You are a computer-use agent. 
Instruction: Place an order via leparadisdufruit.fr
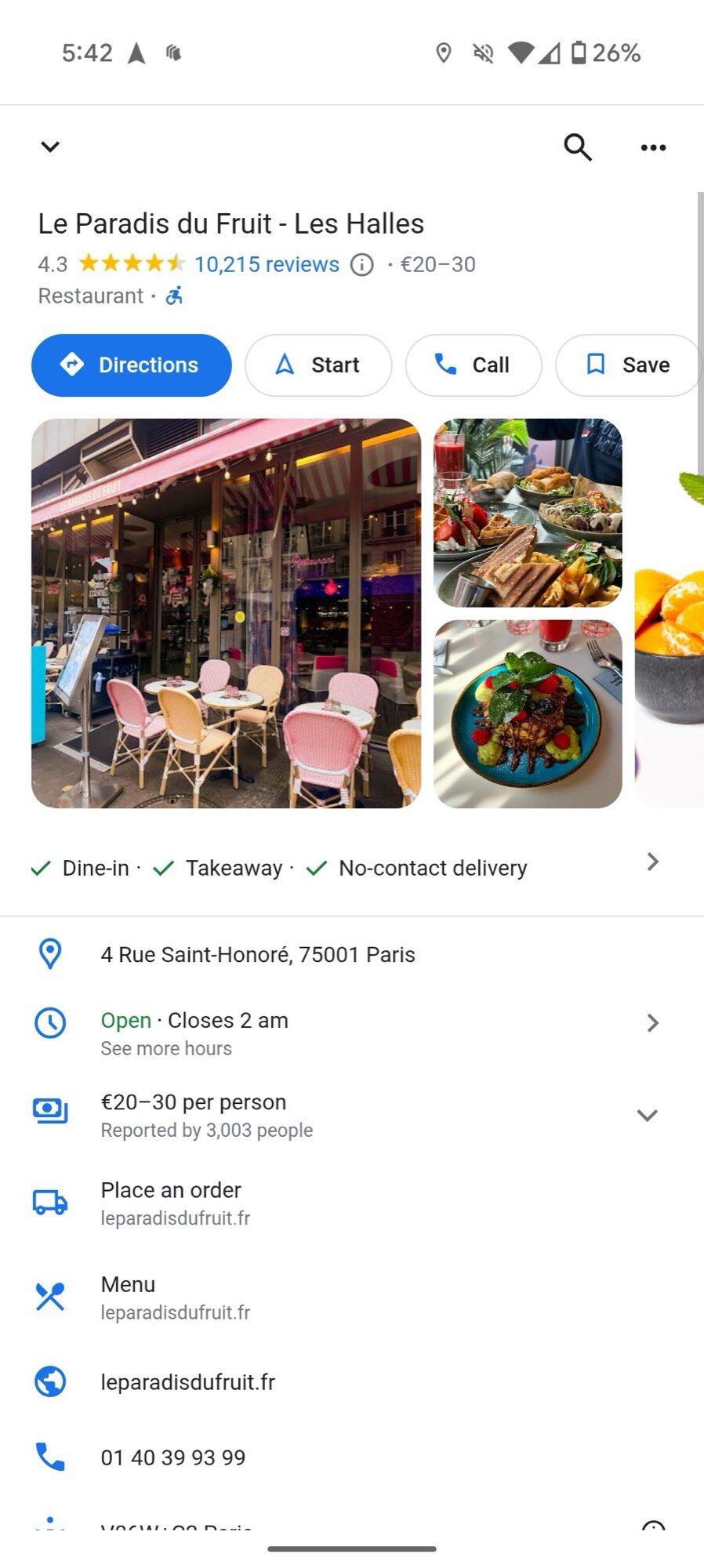(176, 1203)
